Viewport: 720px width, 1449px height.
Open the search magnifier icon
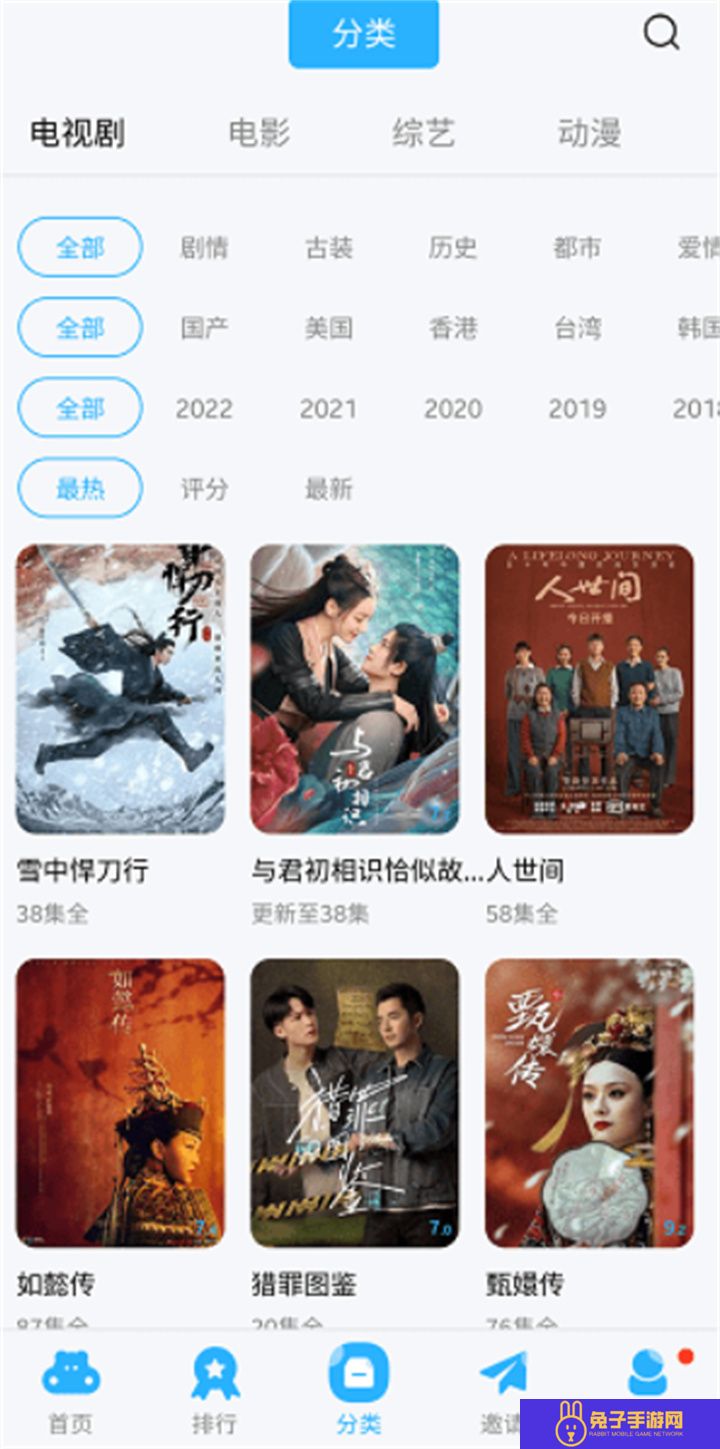click(x=661, y=33)
